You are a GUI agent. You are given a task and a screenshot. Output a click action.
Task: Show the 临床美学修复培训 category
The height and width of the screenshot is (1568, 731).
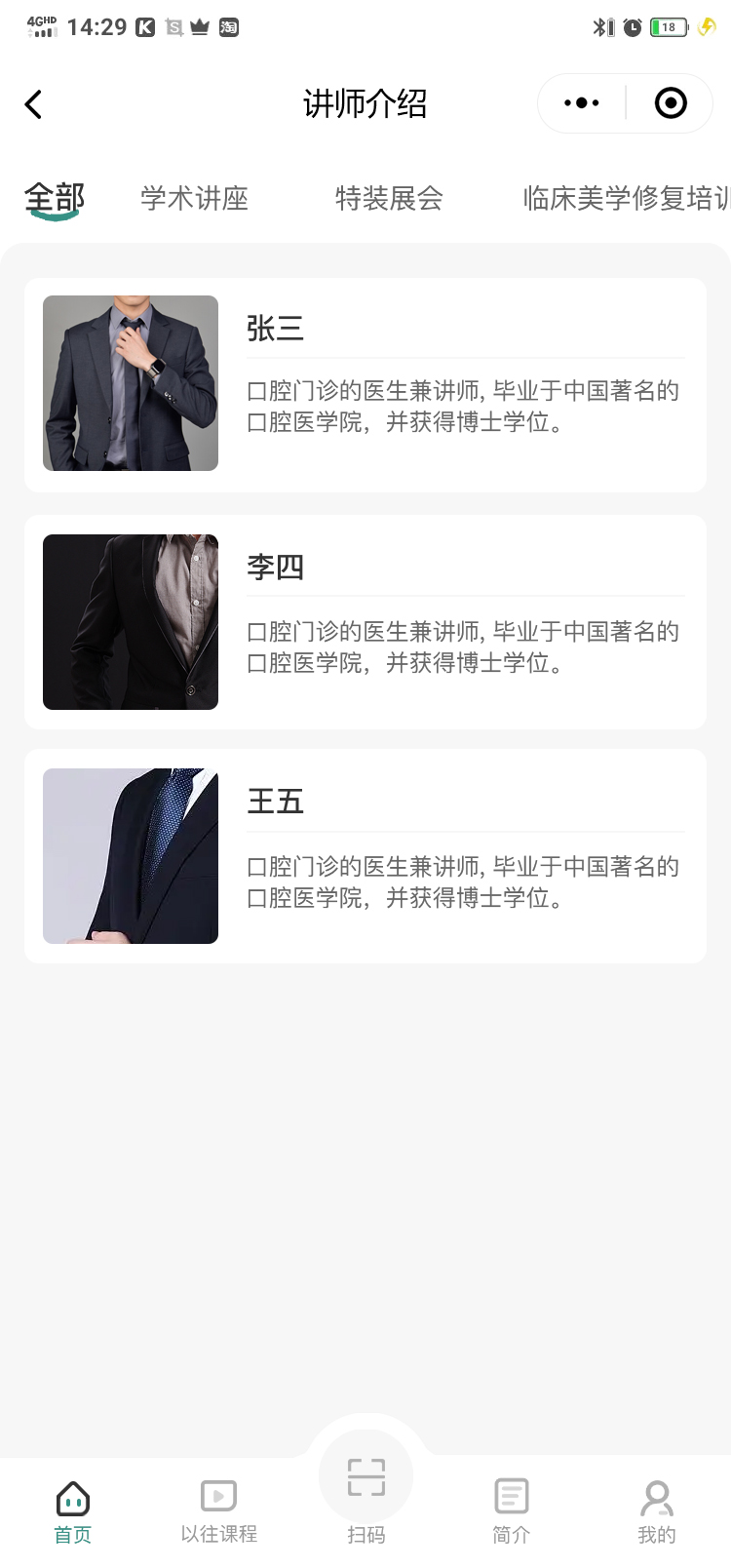click(x=626, y=199)
